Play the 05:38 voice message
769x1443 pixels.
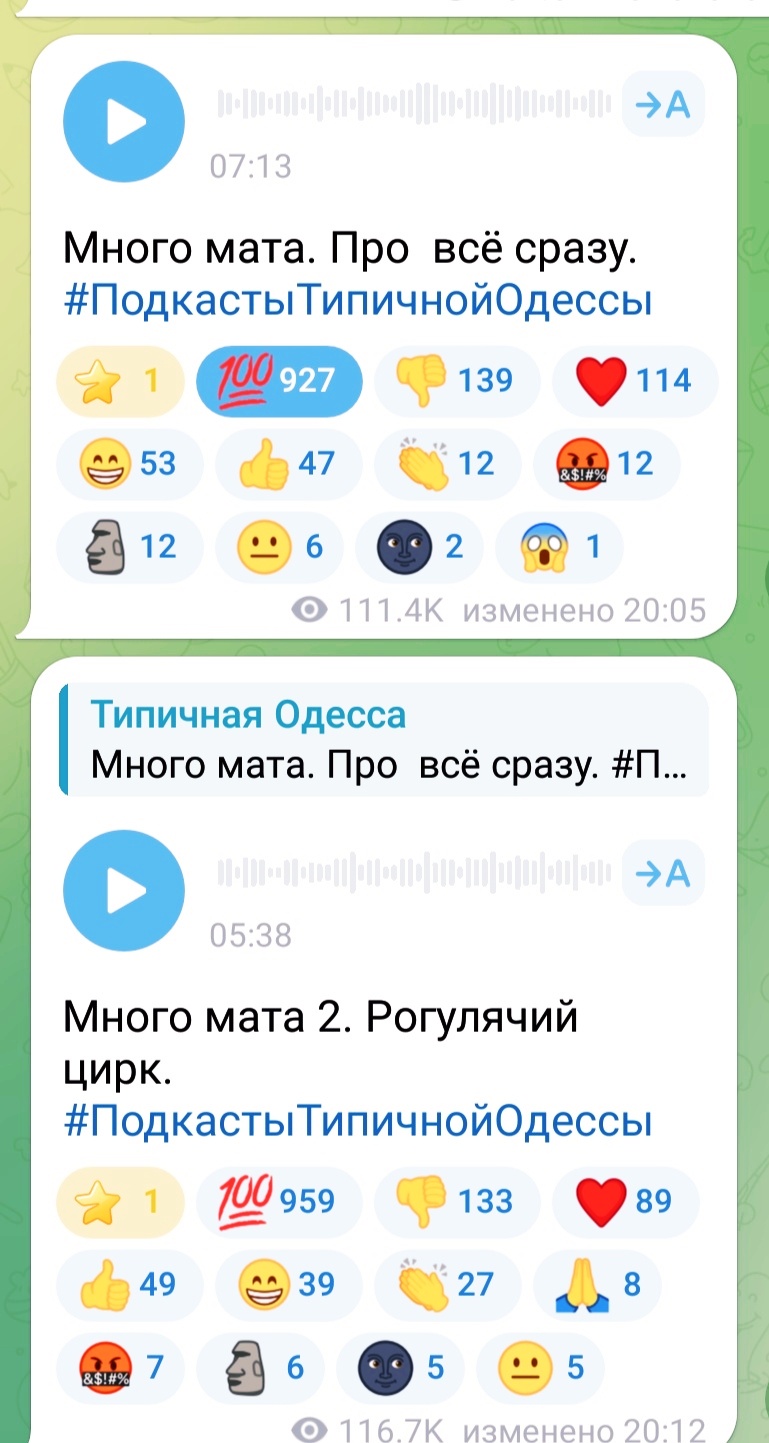123,891
